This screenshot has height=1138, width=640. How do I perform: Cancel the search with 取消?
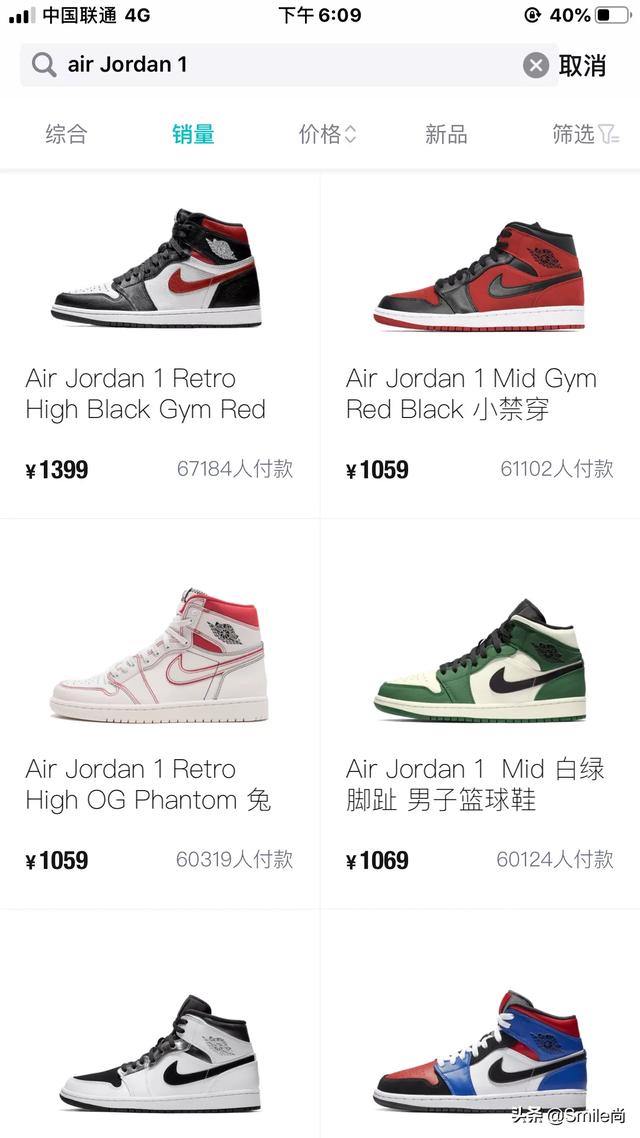coord(582,66)
